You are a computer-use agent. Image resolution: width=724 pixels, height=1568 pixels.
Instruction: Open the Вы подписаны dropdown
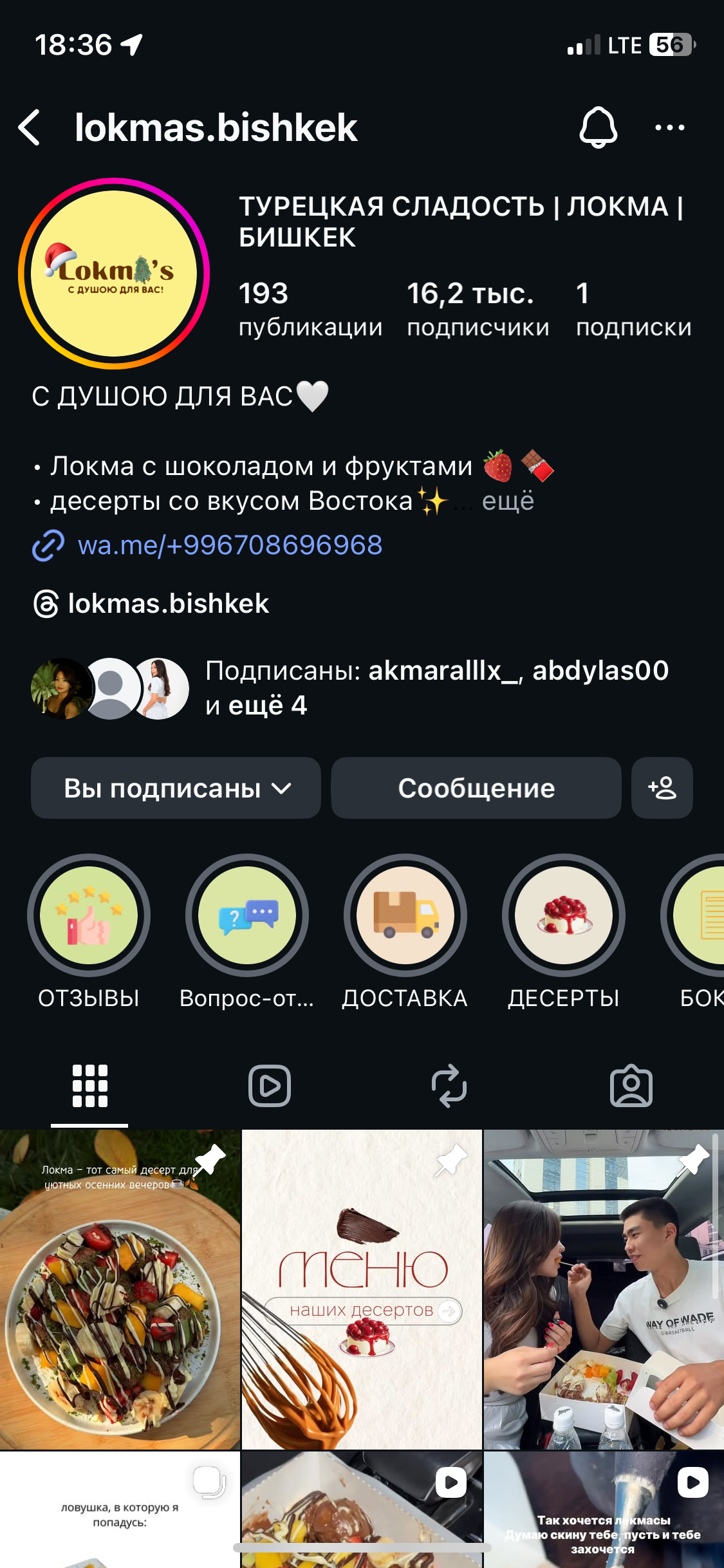(x=176, y=788)
